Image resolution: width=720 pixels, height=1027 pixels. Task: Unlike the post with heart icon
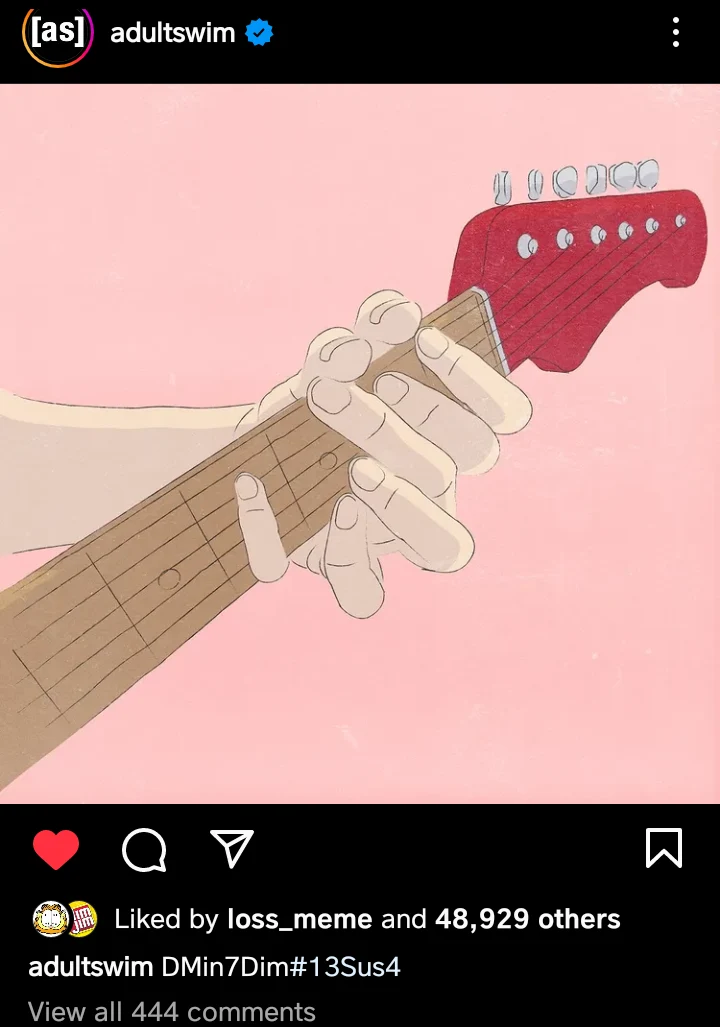(56, 849)
